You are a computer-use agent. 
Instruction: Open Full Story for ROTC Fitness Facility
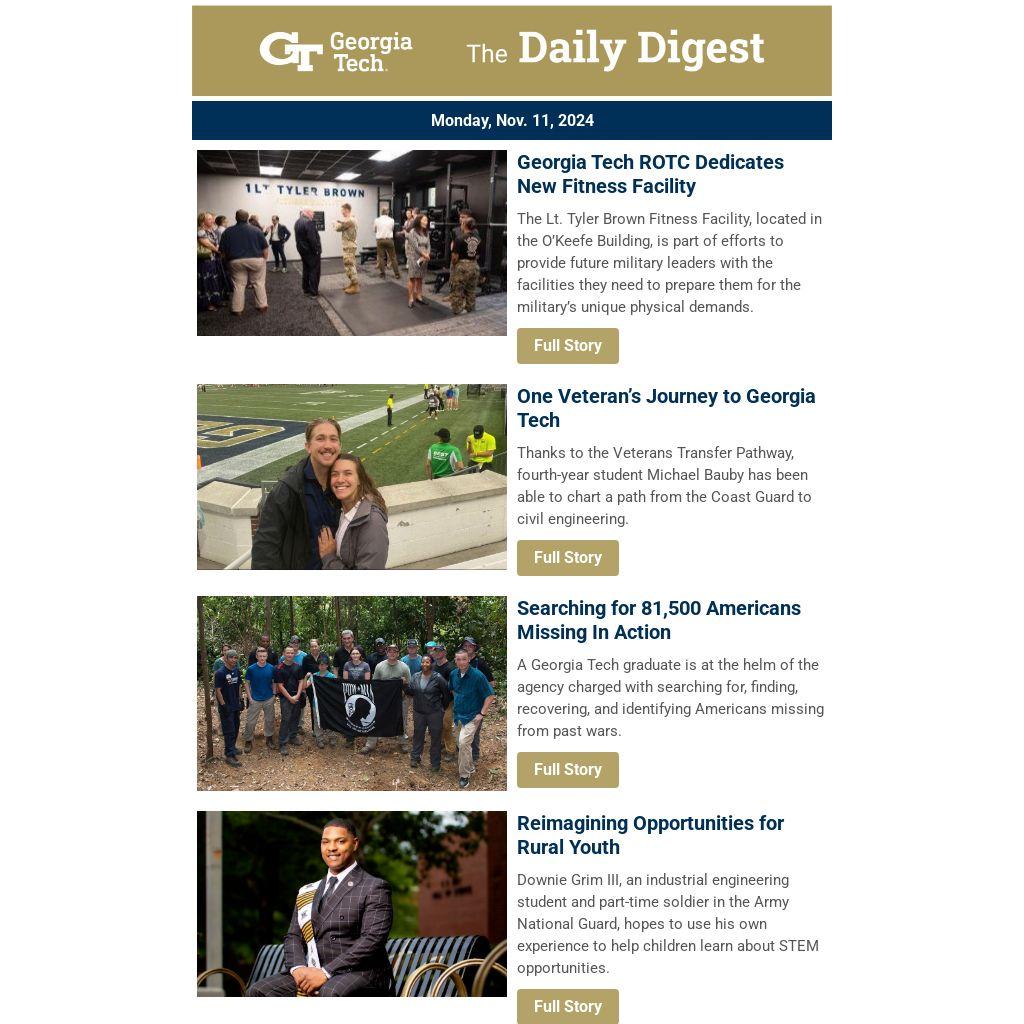[x=567, y=346]
